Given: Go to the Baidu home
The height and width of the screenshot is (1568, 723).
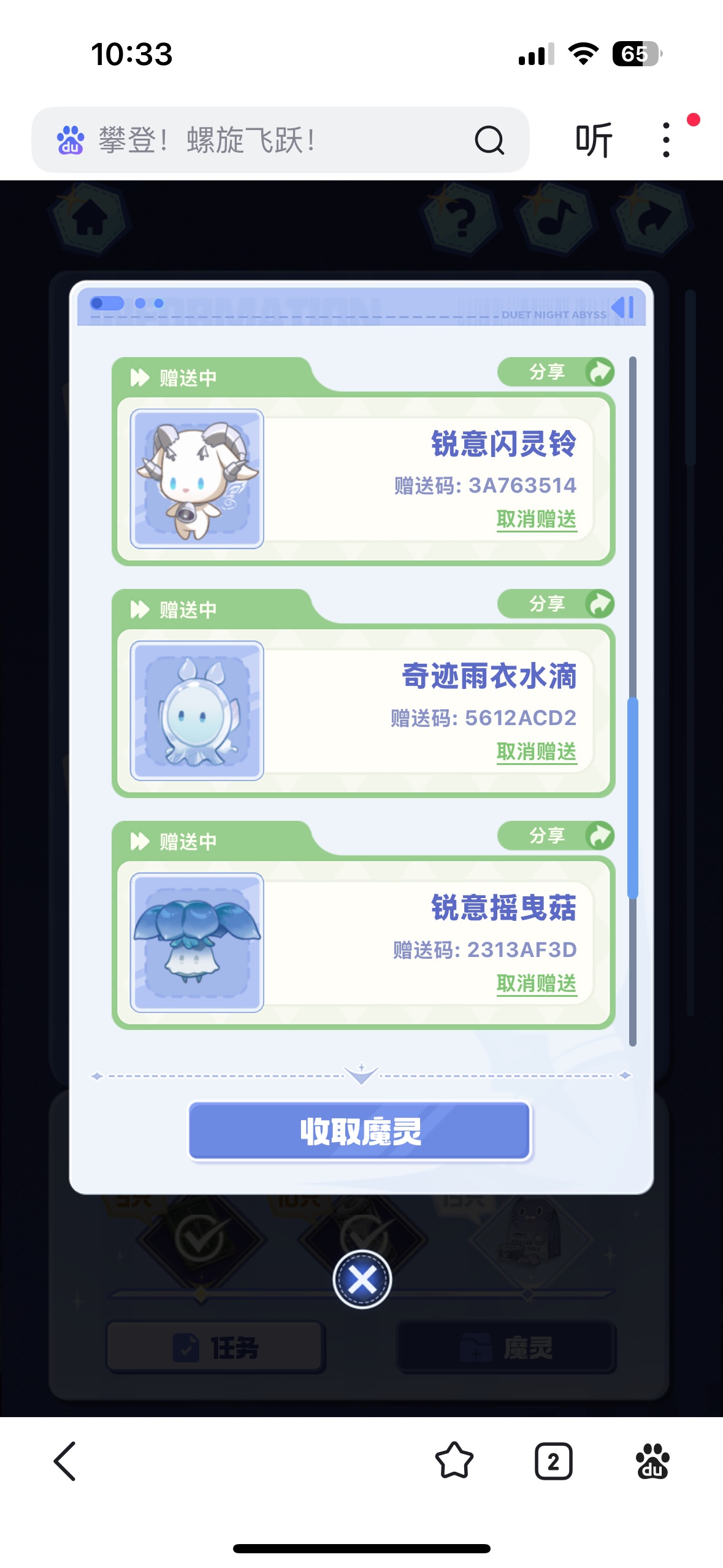Looking at the screenshot, I should tap(652, 1461).
